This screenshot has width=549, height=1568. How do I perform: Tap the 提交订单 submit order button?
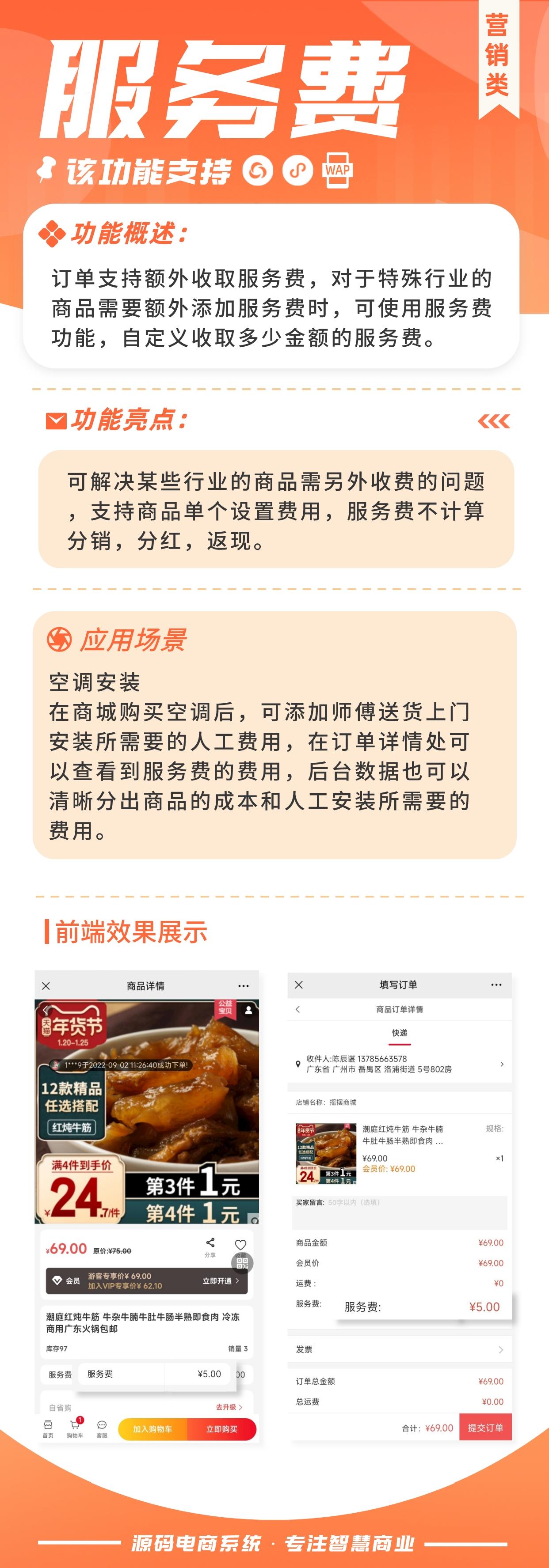(486, 1428)
